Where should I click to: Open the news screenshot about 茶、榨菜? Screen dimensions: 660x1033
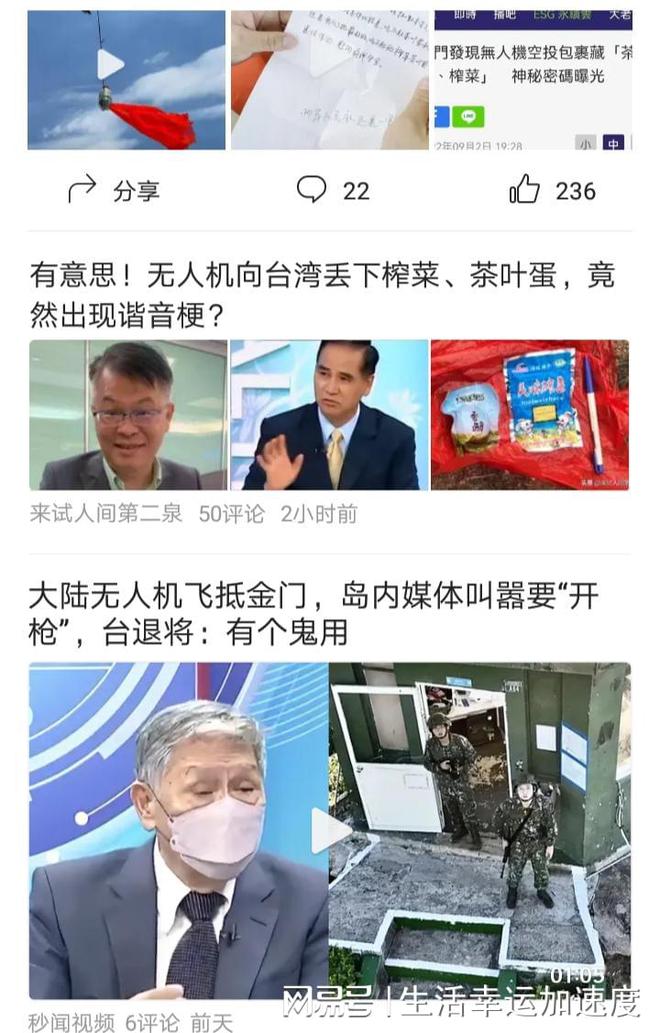[x=532, y=80]
